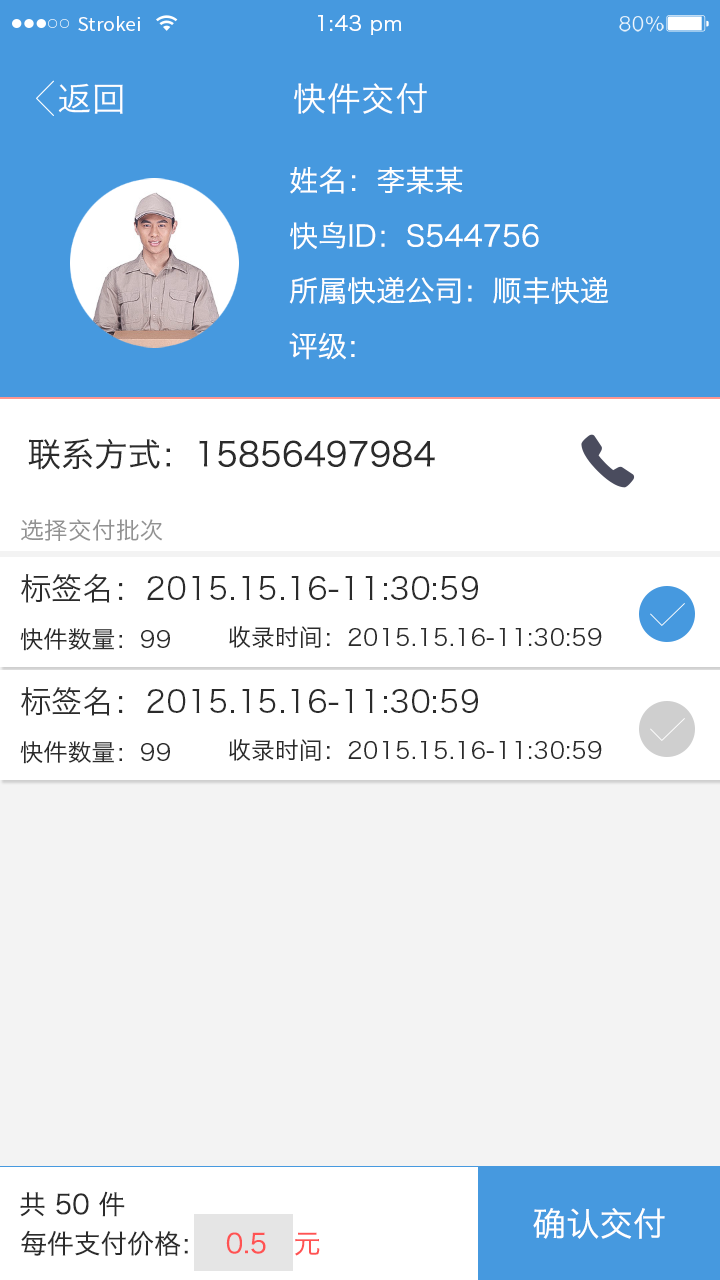Confirm delivery with 确认交付
The image size is (720, 1280).
tap(599, 1223)
